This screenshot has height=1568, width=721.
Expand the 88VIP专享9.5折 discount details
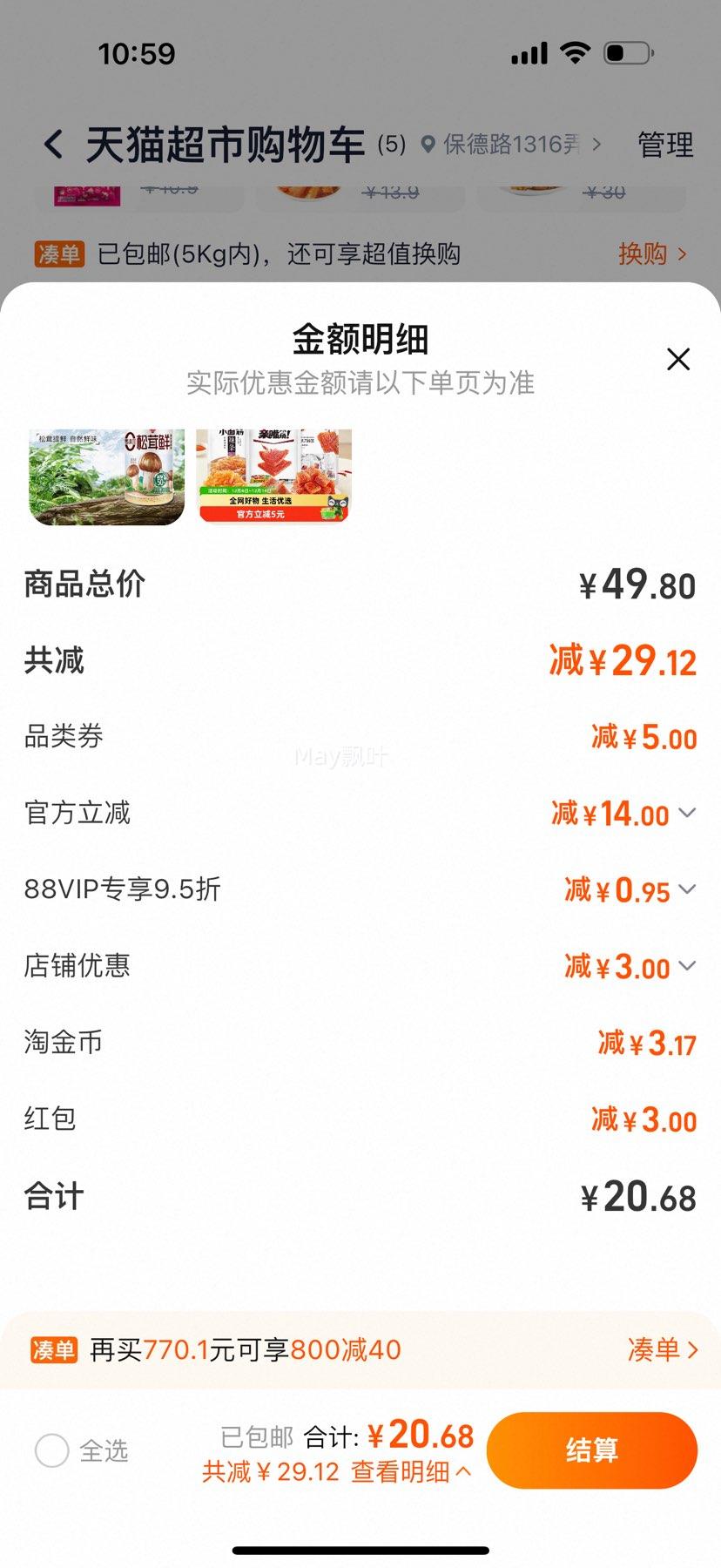tap(687, 889)
